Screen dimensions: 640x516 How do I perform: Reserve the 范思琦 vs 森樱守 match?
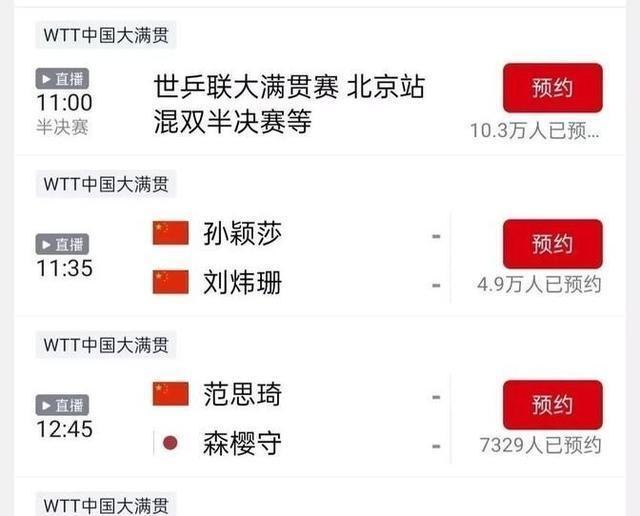point(553,405)
